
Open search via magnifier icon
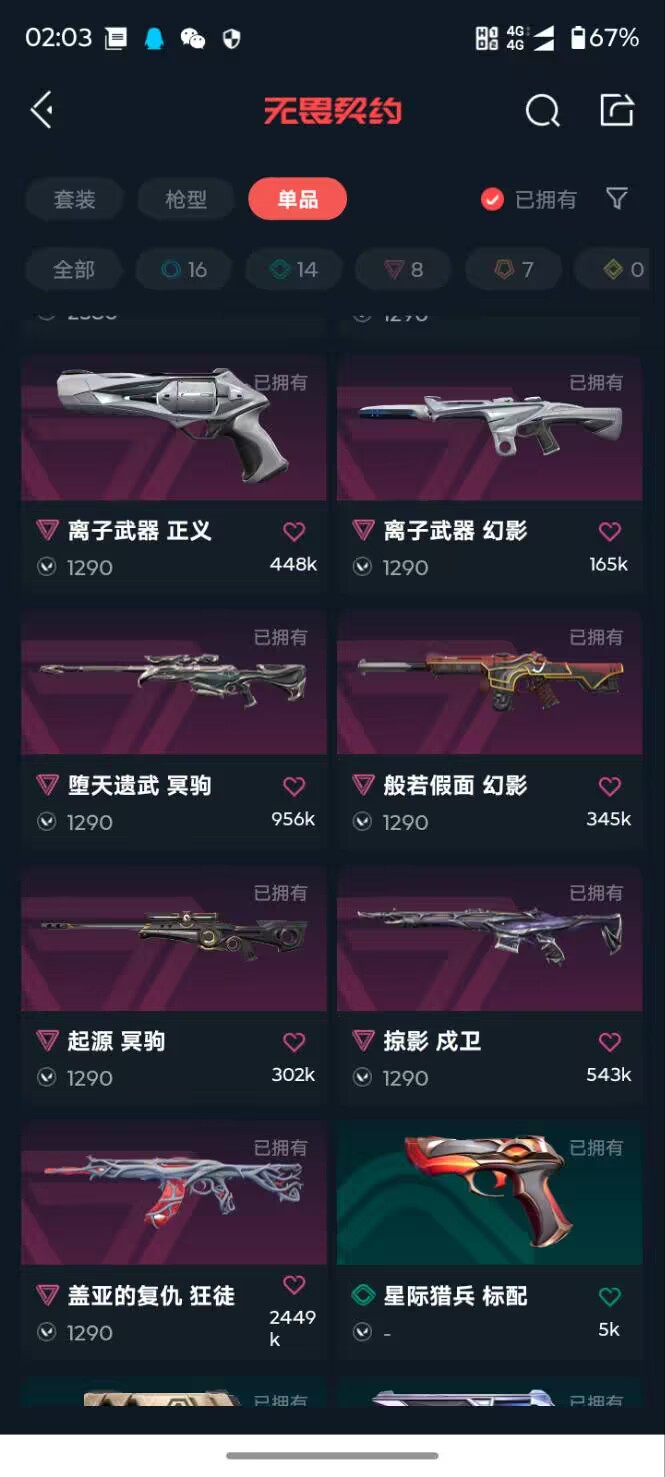pyautogui.click(x=542, y=110)
